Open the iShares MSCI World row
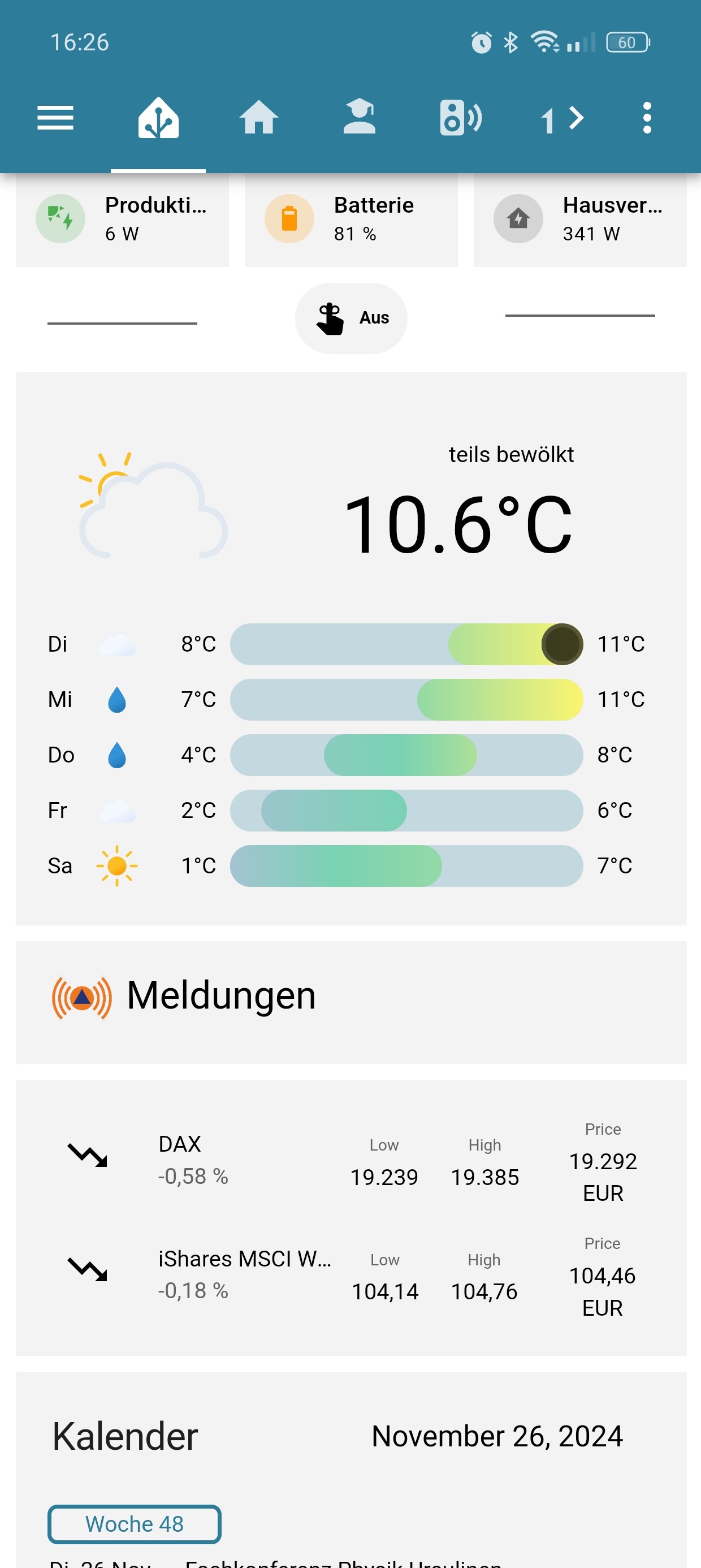 tap(351, 1274)
